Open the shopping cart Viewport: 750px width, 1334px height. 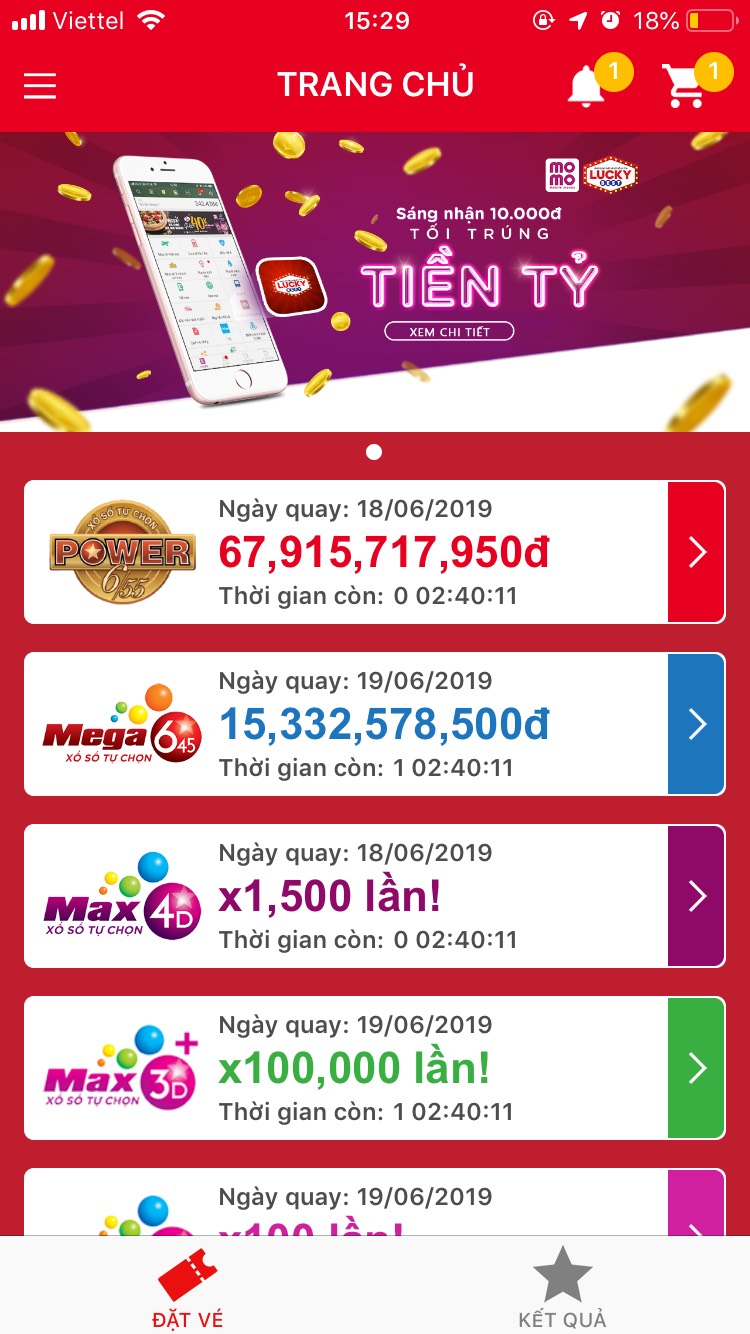pos(686,86)
